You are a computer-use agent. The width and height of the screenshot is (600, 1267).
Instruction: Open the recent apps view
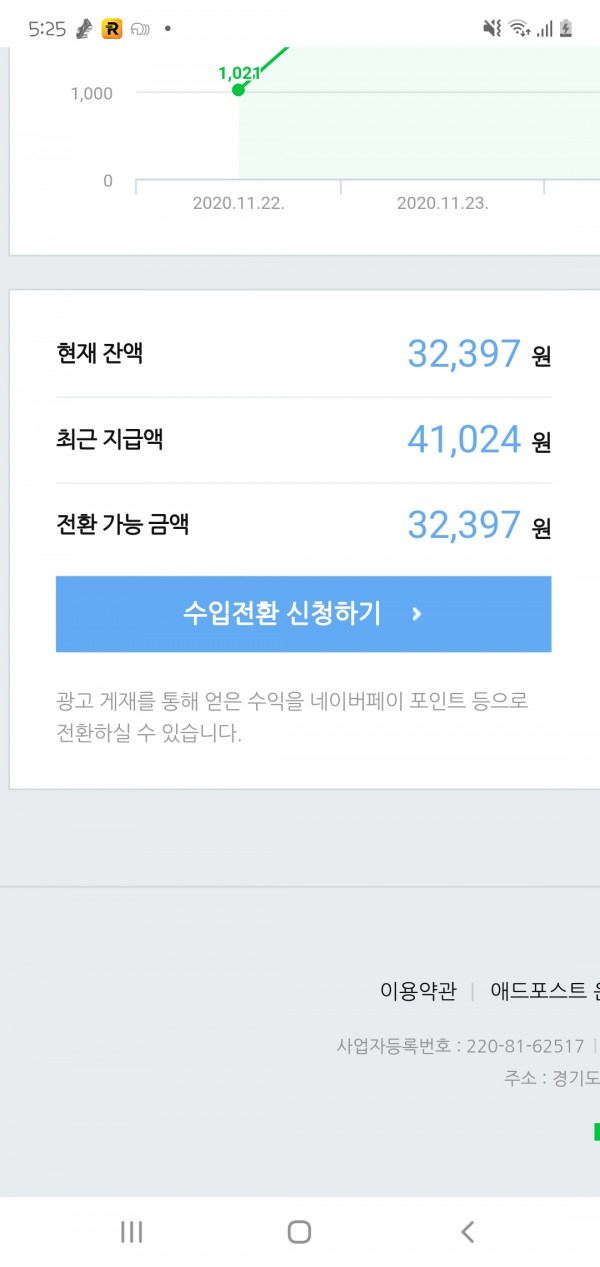point(131,1232)
